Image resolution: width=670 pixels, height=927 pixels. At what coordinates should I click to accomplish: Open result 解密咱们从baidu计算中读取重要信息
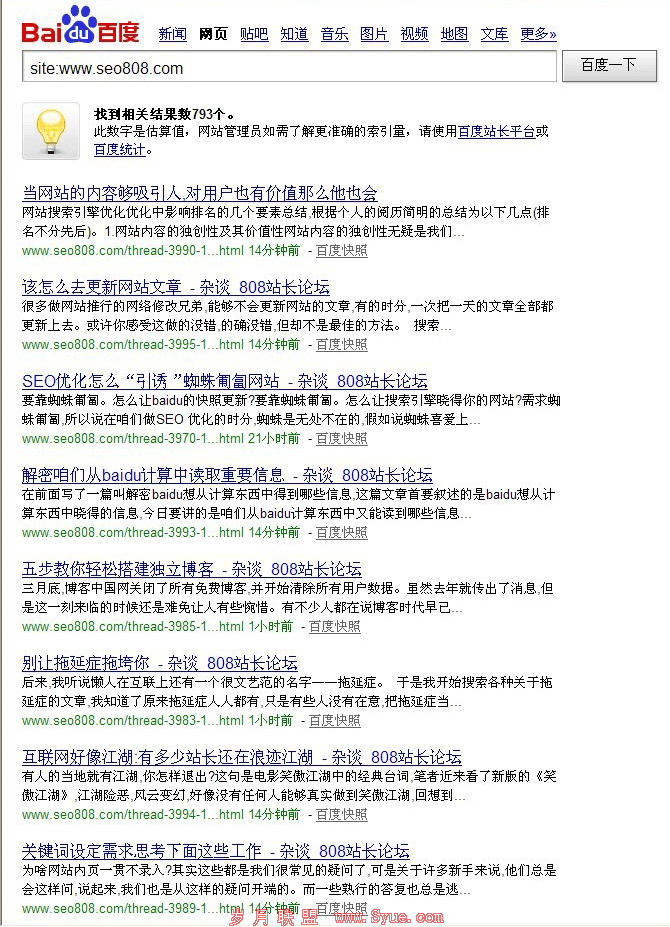[x=227, y=475]
